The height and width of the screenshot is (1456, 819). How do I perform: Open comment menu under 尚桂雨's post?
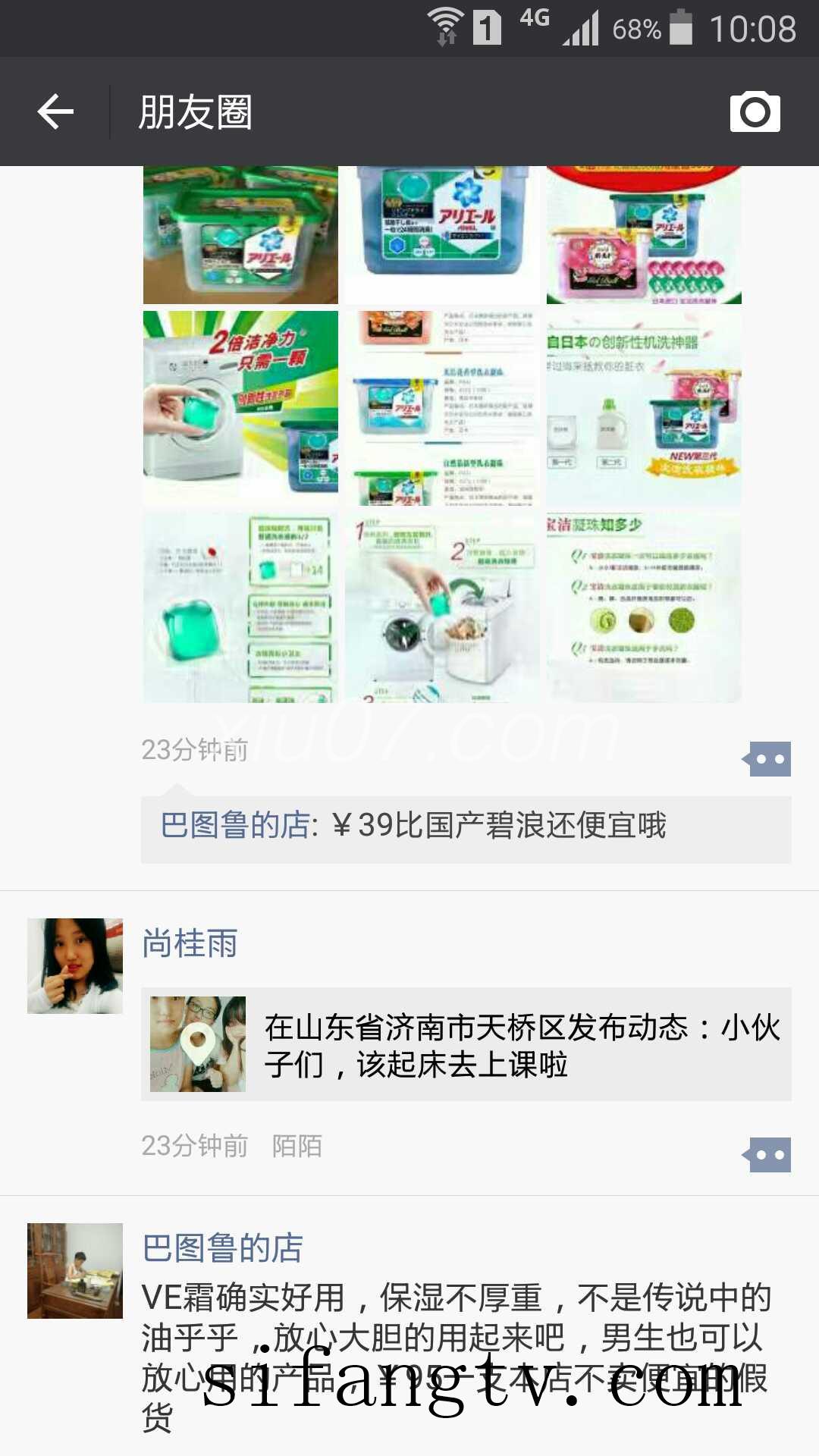click(x=768, y=1155)
